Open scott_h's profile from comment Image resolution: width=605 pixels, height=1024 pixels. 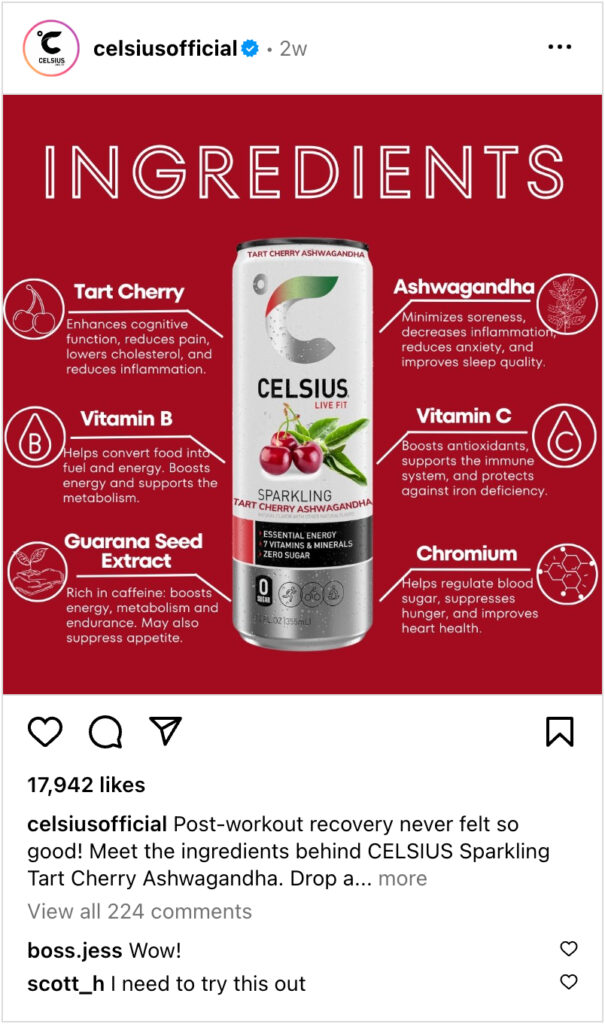[x=65, y=984]
